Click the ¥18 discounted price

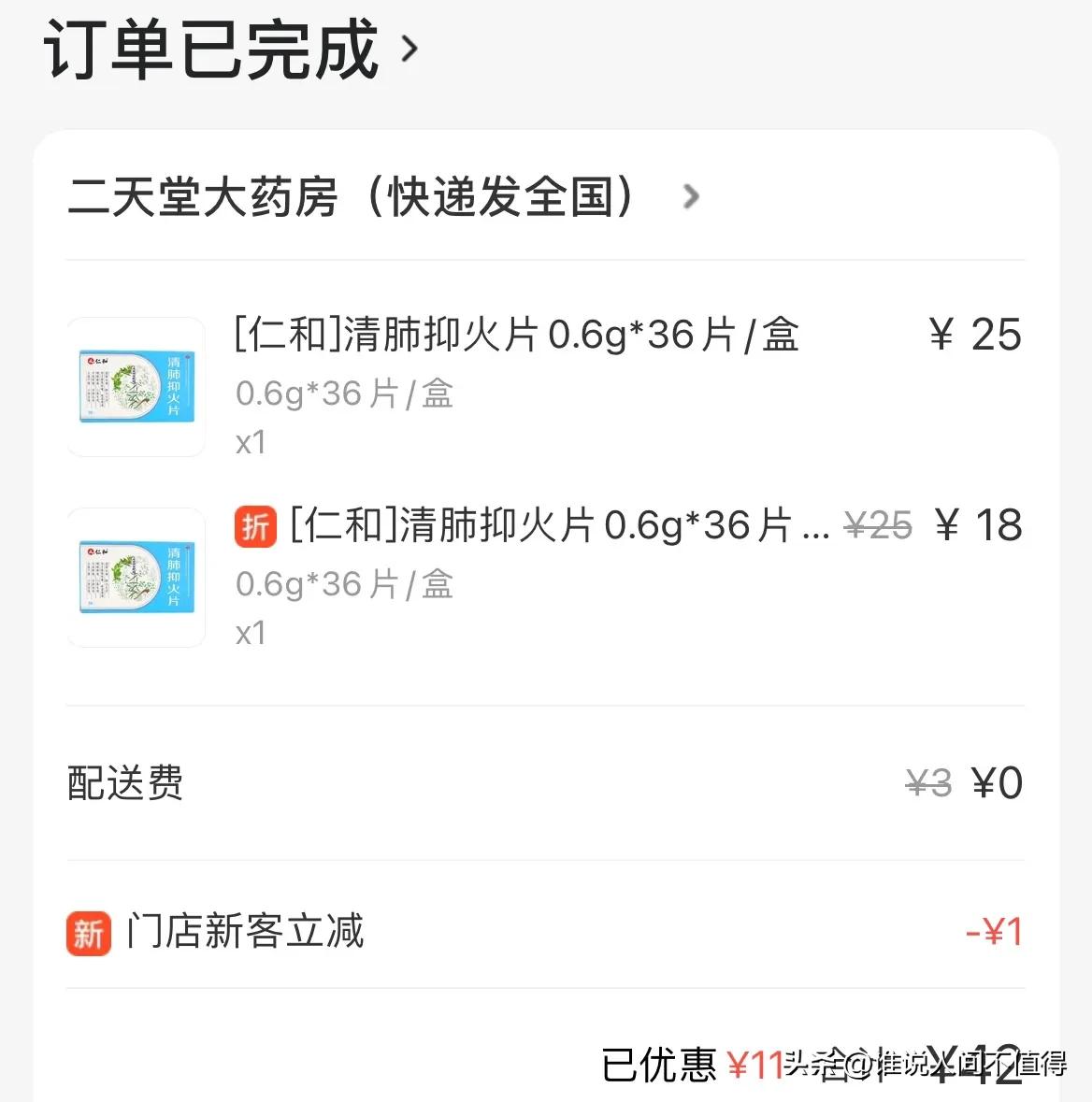pos(980,525)
